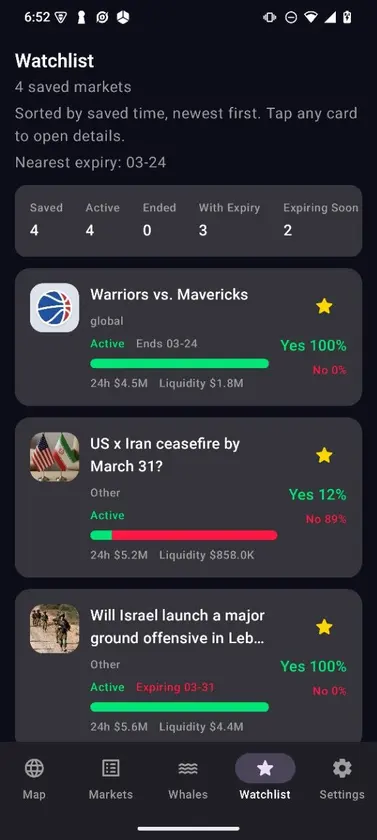
Task: Unstar the Israel ground offensive market
Action: 324,627
